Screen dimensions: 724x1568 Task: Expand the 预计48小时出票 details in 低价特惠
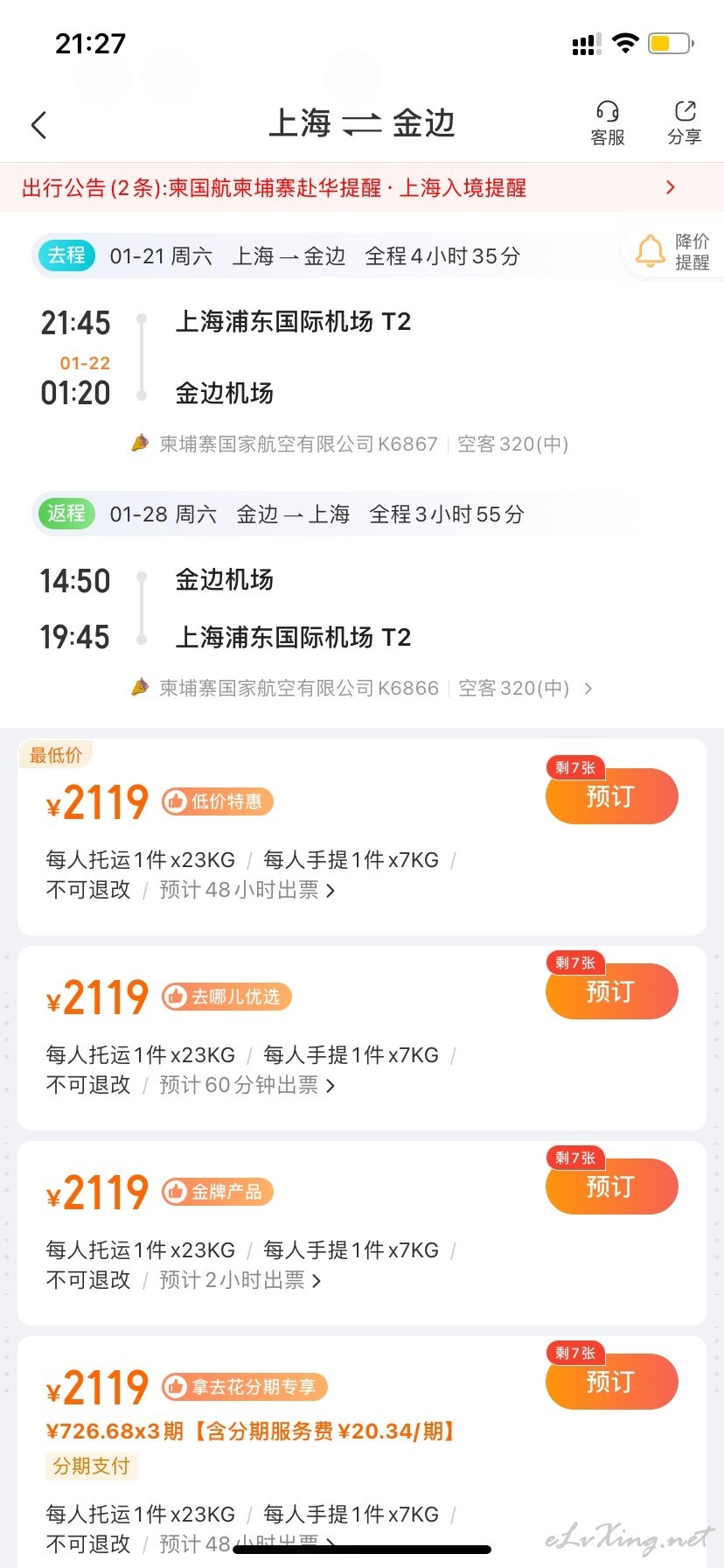click(247, 890)
